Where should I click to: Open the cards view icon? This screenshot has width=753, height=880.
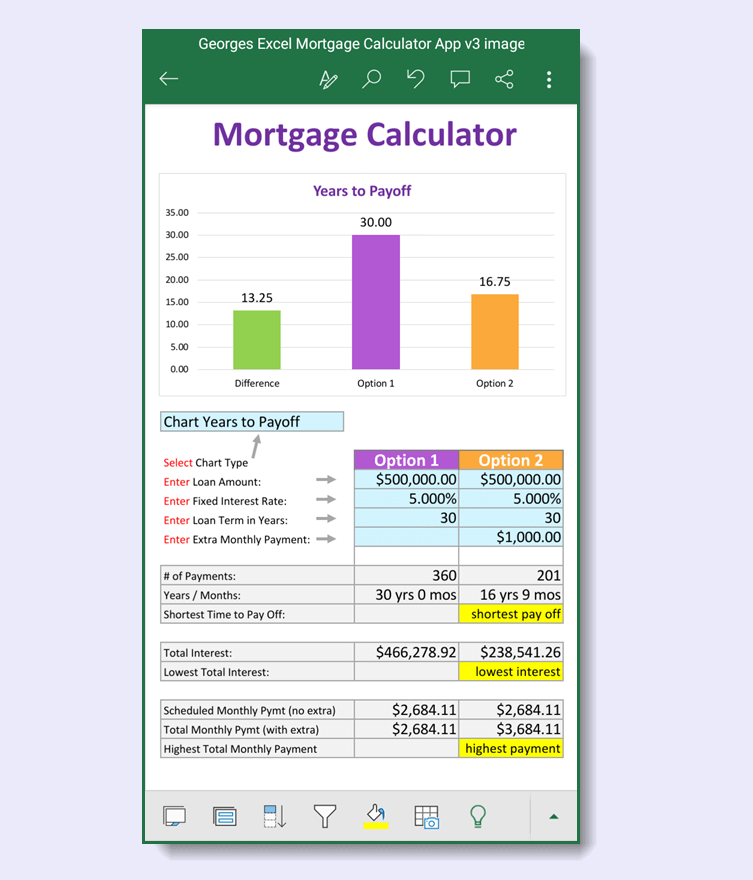(x=225, y=817)
